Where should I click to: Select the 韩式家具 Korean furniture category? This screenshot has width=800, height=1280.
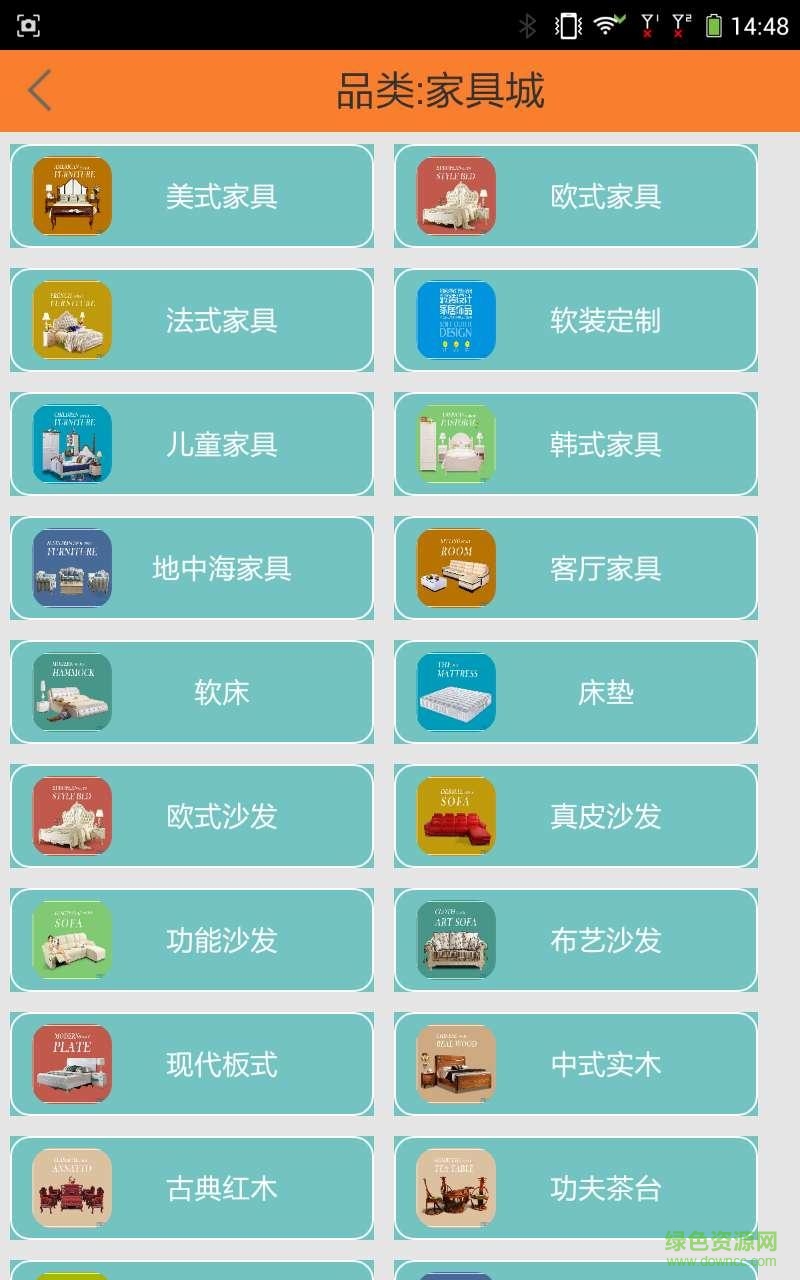(575, 444)
